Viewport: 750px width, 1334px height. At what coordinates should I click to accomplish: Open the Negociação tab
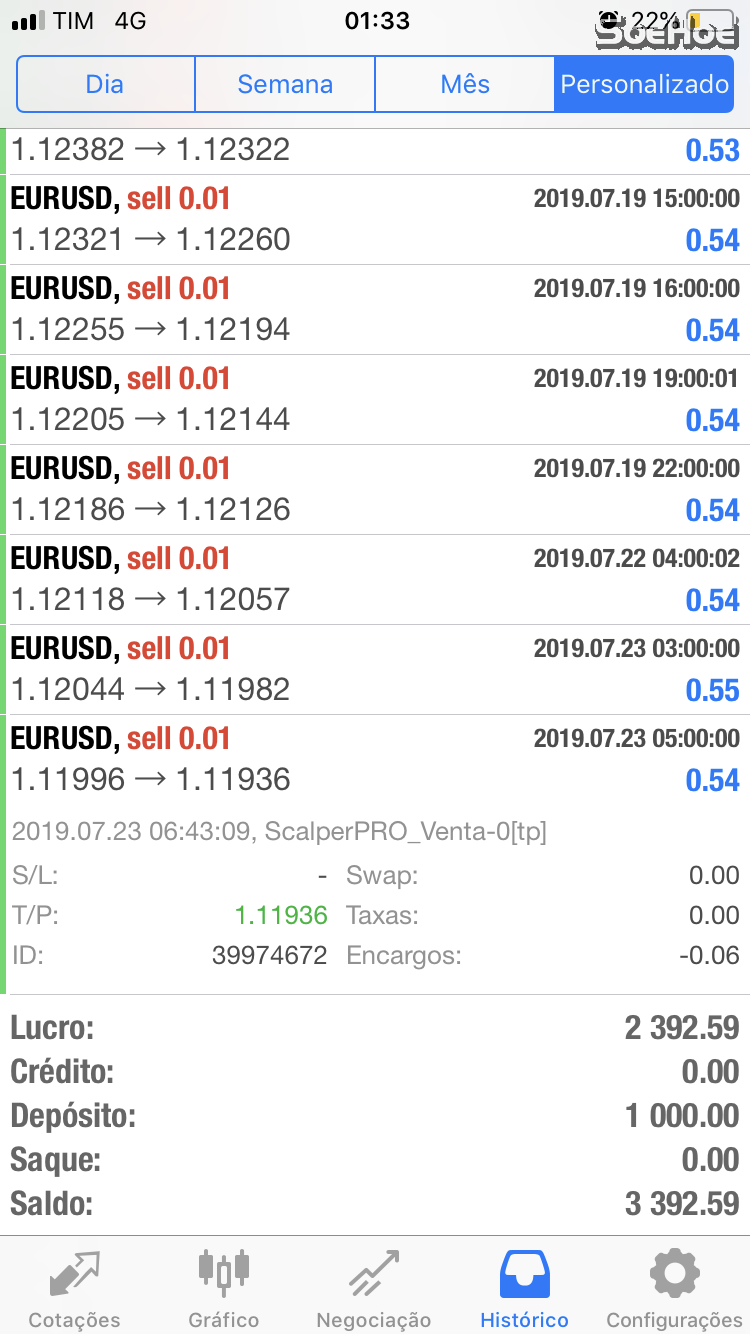(x=374, y=1288)
